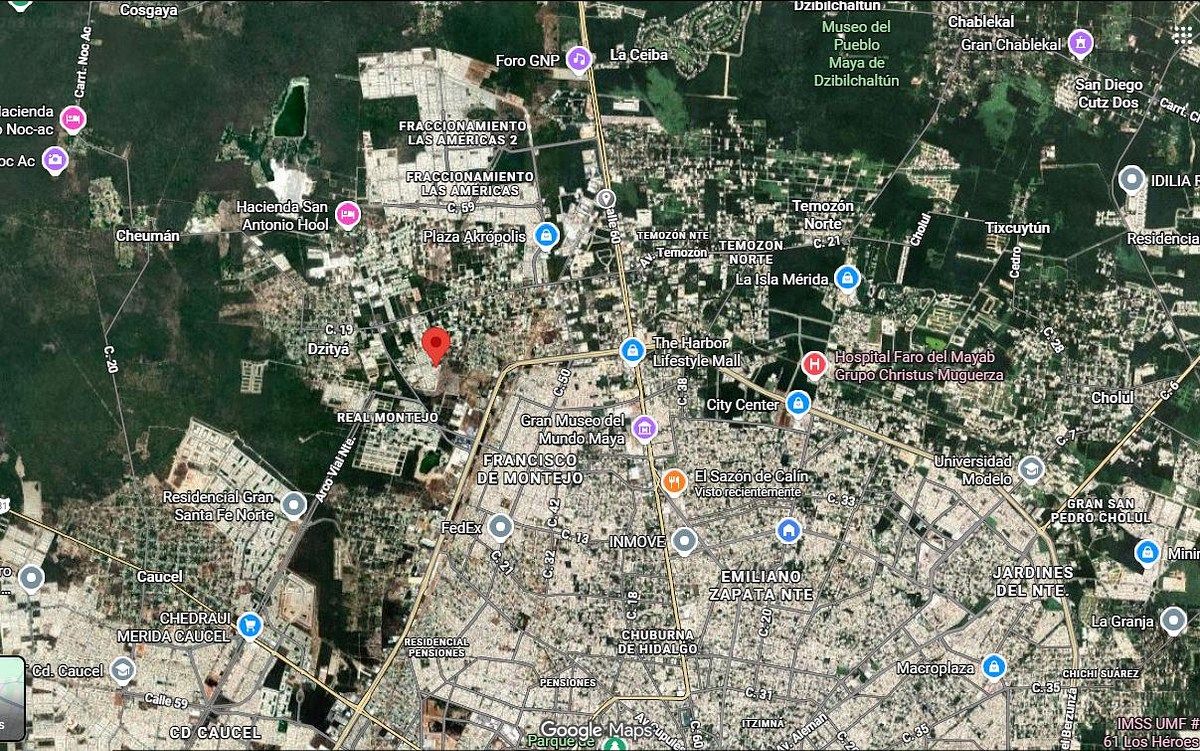Open the Foro GNP marker

click(x=578, y=60)
